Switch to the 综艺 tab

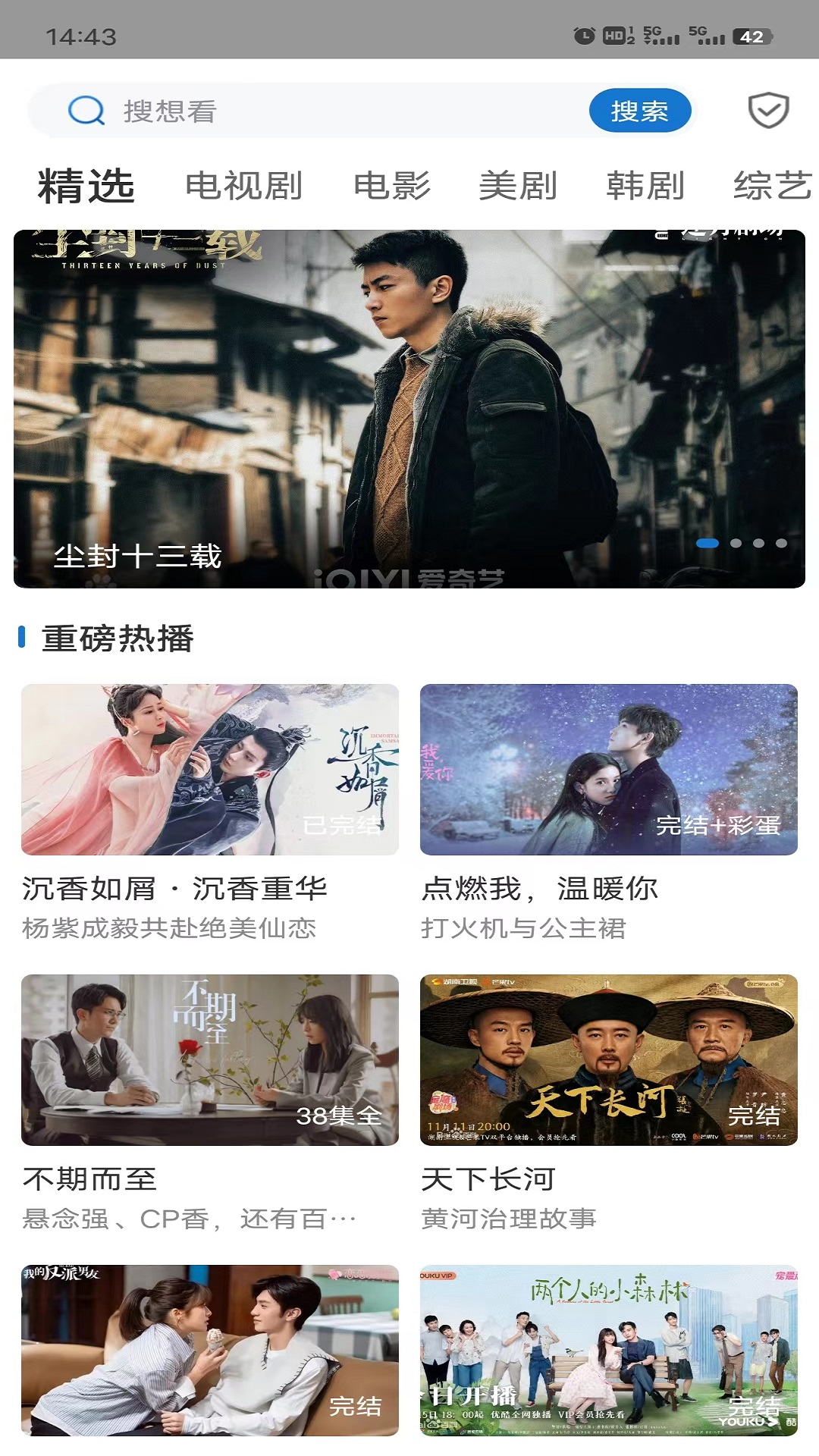coord(772,186)
